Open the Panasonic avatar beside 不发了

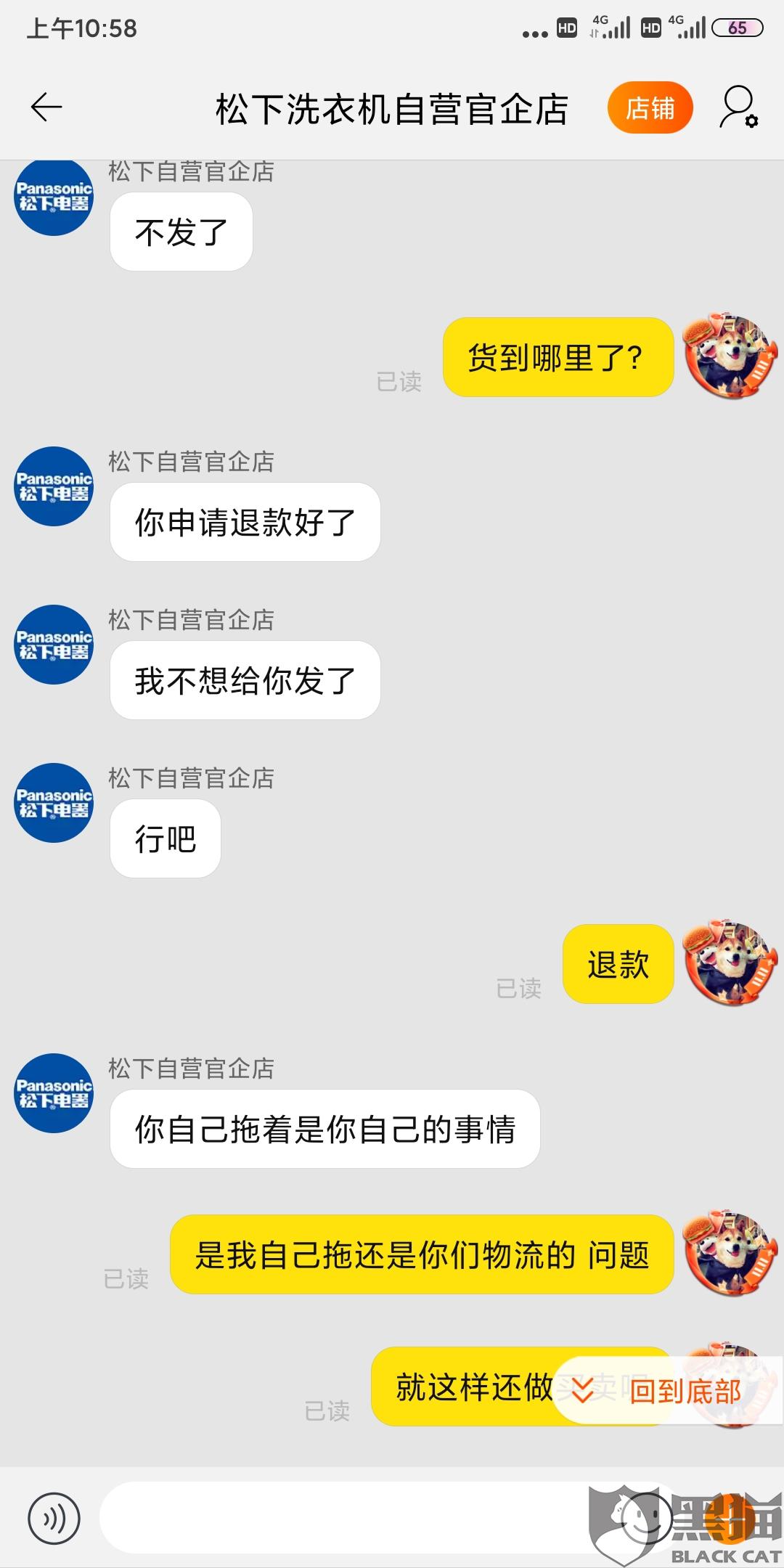point(54,197)
